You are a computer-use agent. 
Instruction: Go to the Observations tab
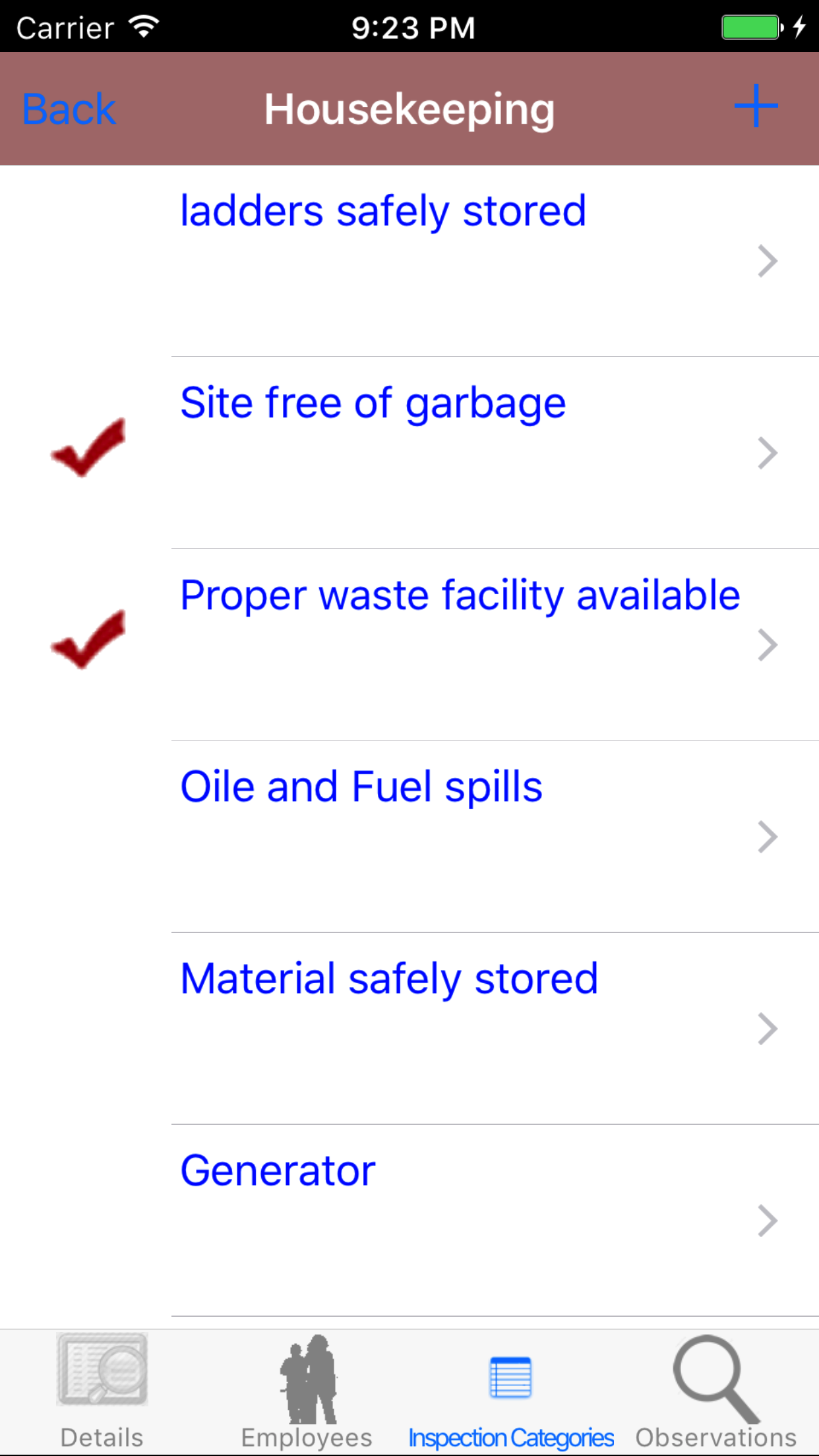click(716, 1391)
